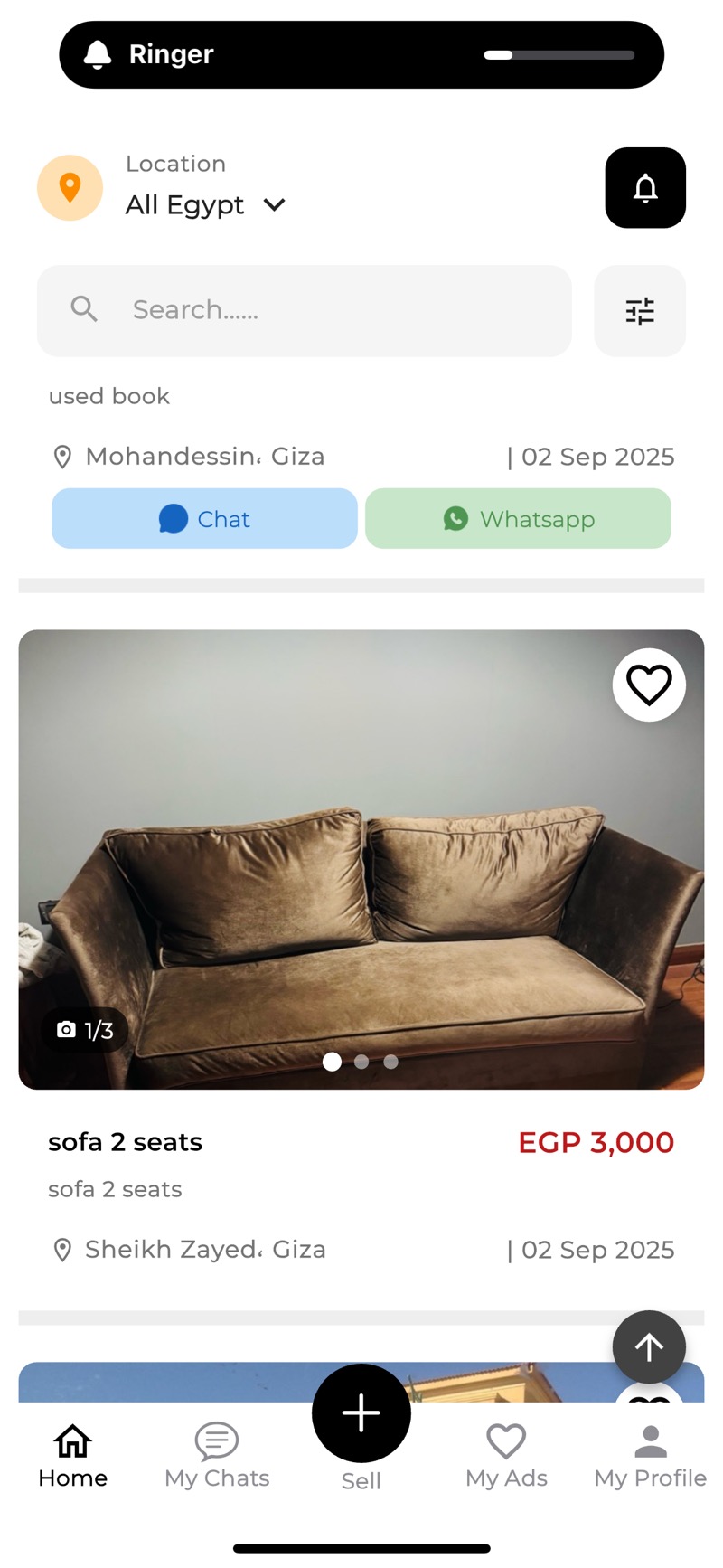Image resolution: width=723 pixels, height=1568 pixels.
Task: Open the notifications bell
Action: [x=644, y=188]
